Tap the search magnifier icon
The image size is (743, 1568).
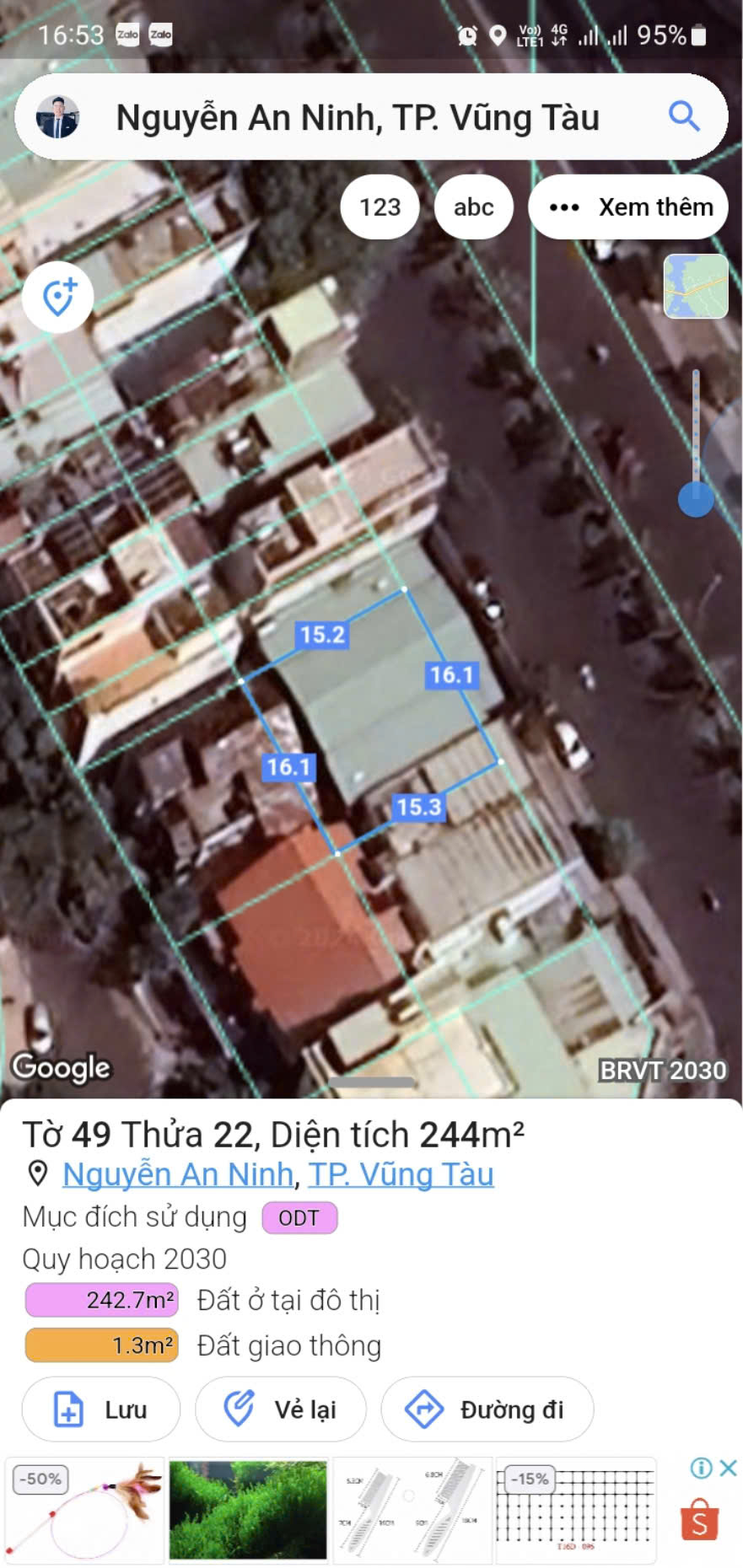coord(684,116)
